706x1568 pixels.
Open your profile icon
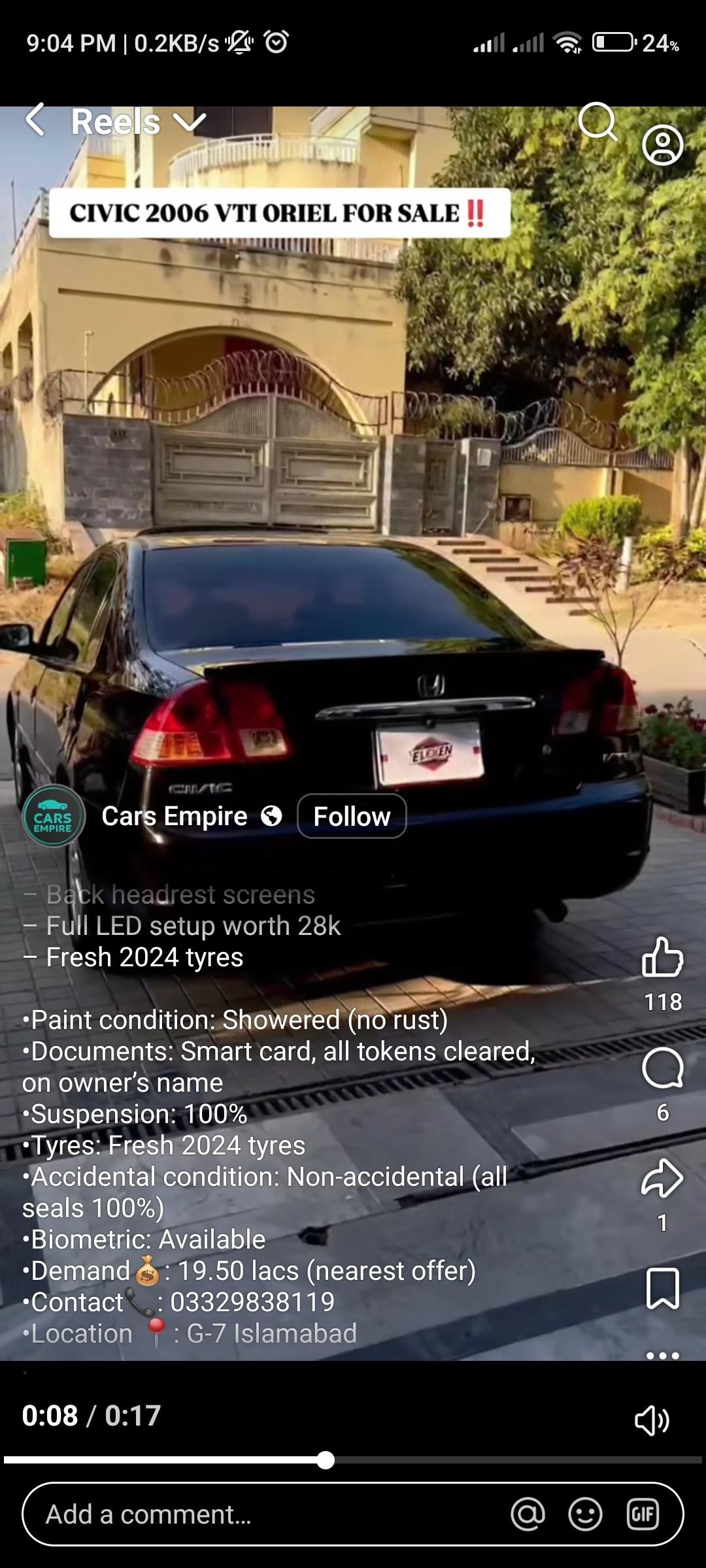coord(662,145)
